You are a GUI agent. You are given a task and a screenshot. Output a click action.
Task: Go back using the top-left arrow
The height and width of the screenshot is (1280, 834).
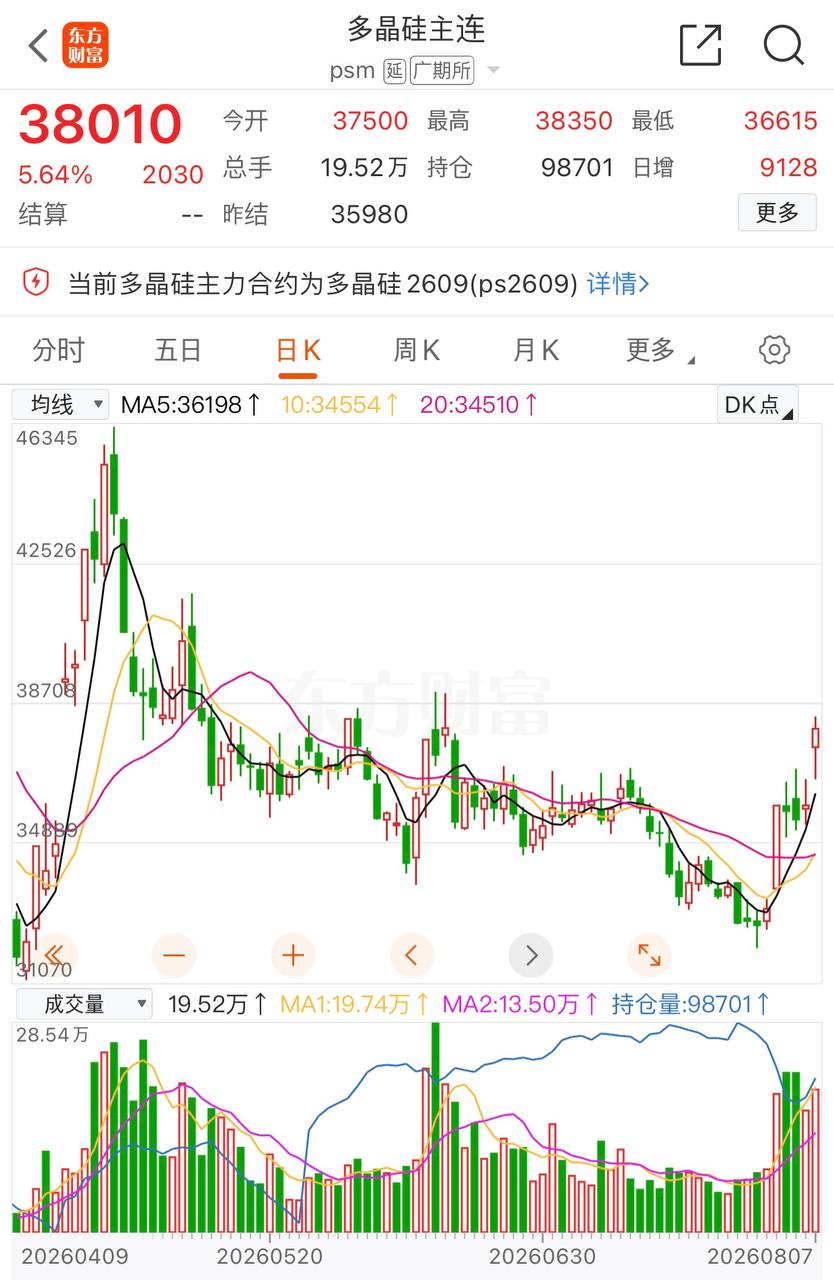coord(38,45)
